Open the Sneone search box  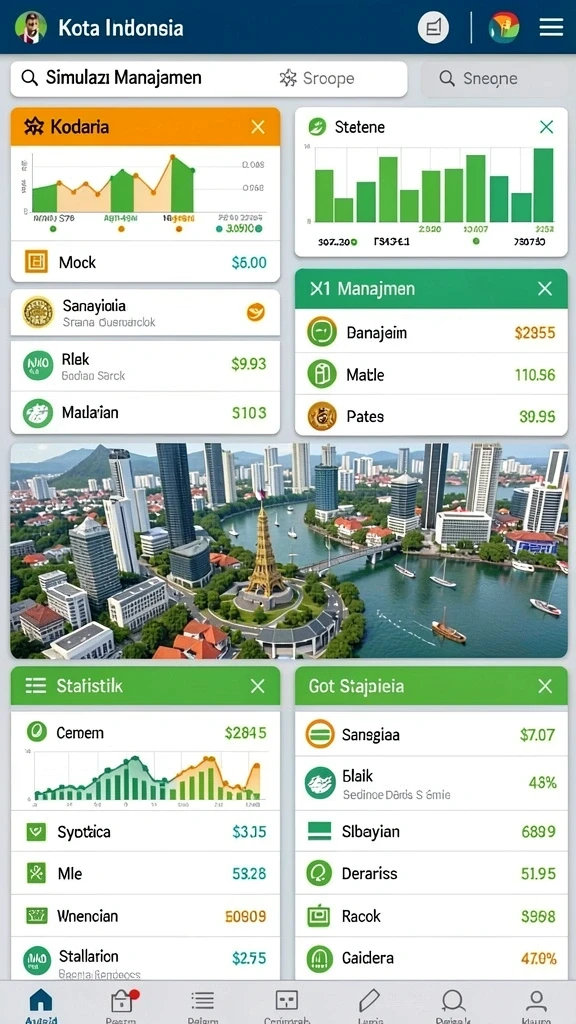click(x=494, y=79)
